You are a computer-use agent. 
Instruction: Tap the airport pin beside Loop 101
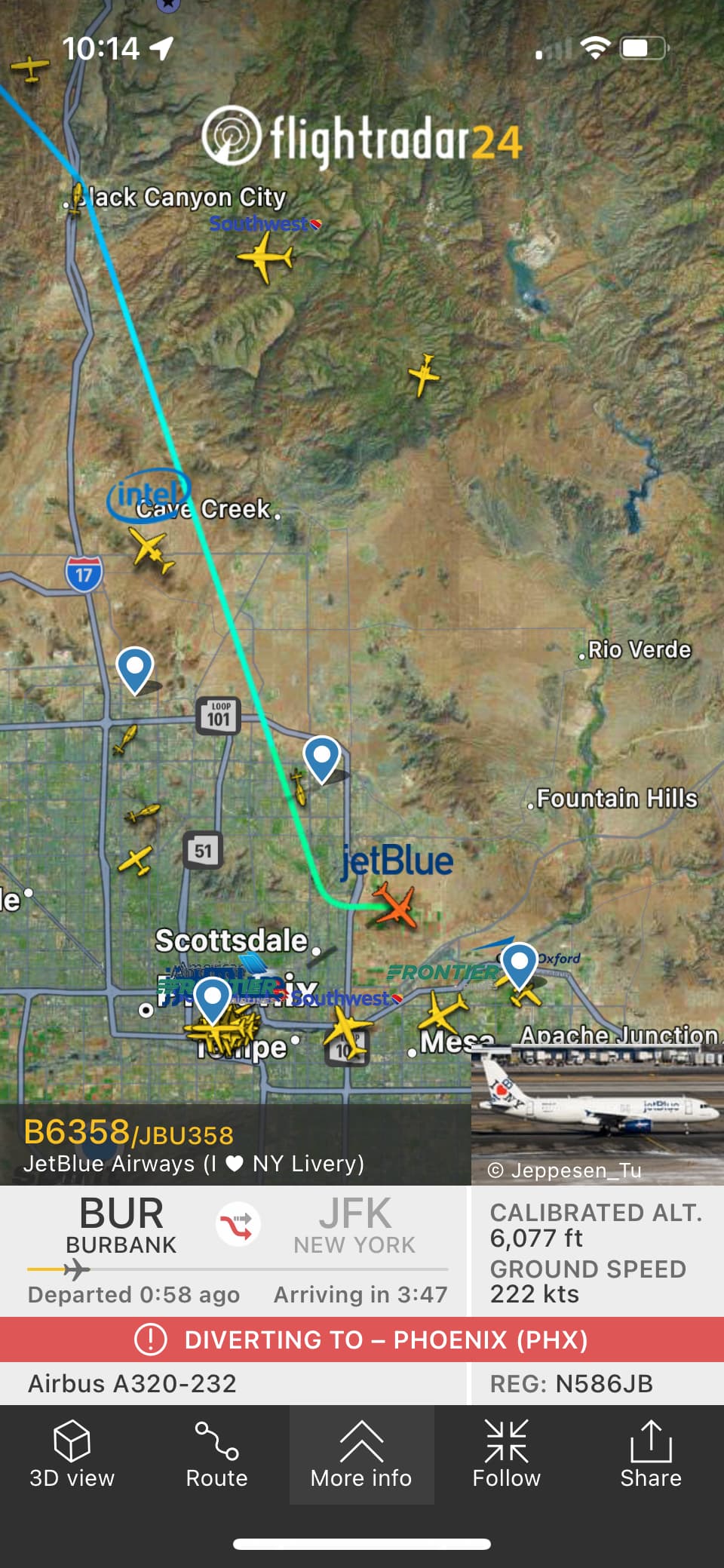[x=322, y=756]
